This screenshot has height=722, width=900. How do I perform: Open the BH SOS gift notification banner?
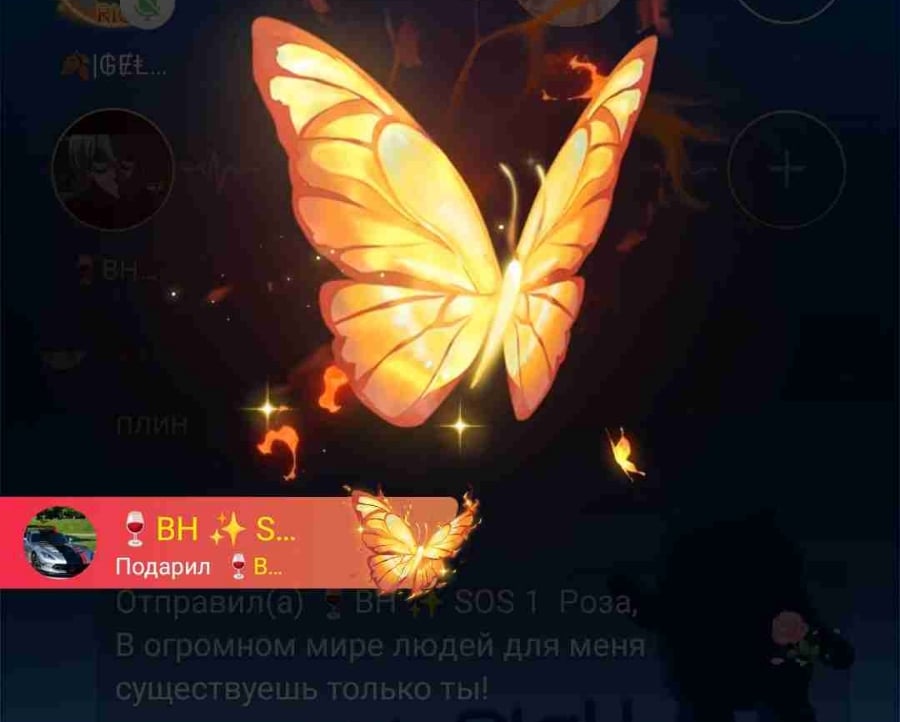tap(230, 542)
